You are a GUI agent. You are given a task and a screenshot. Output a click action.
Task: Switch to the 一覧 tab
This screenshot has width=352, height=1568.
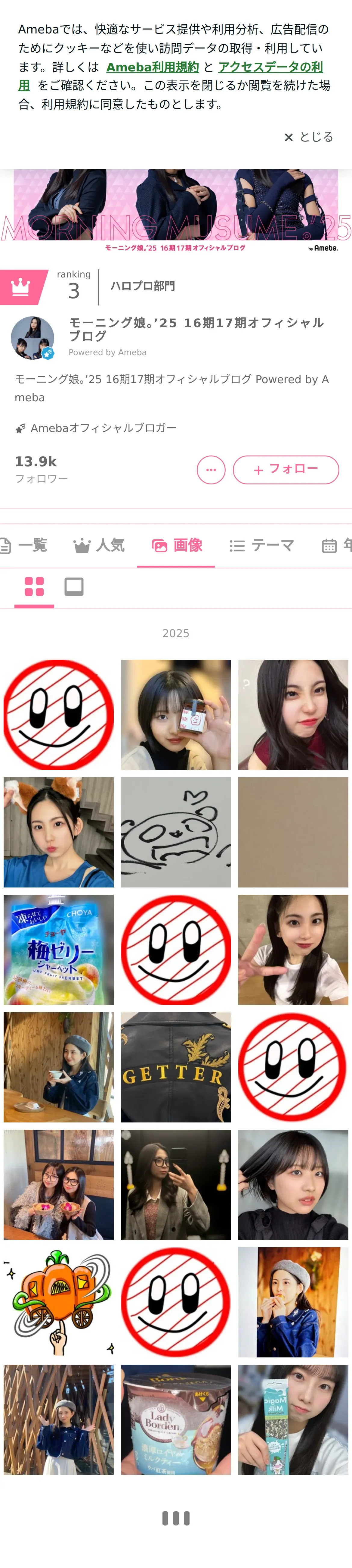pos(24,545)
